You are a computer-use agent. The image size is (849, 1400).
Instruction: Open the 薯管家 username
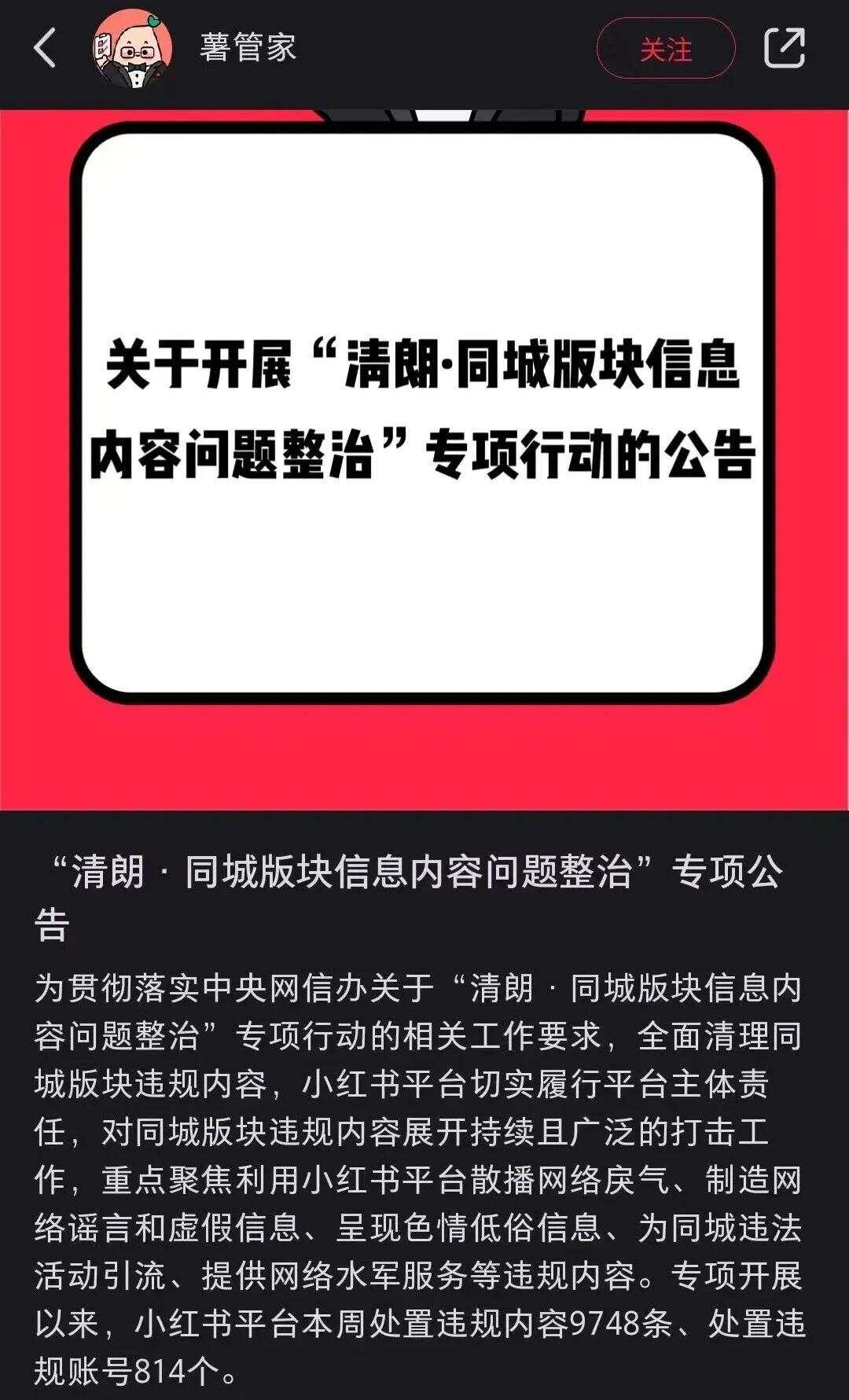click(248, 49)
